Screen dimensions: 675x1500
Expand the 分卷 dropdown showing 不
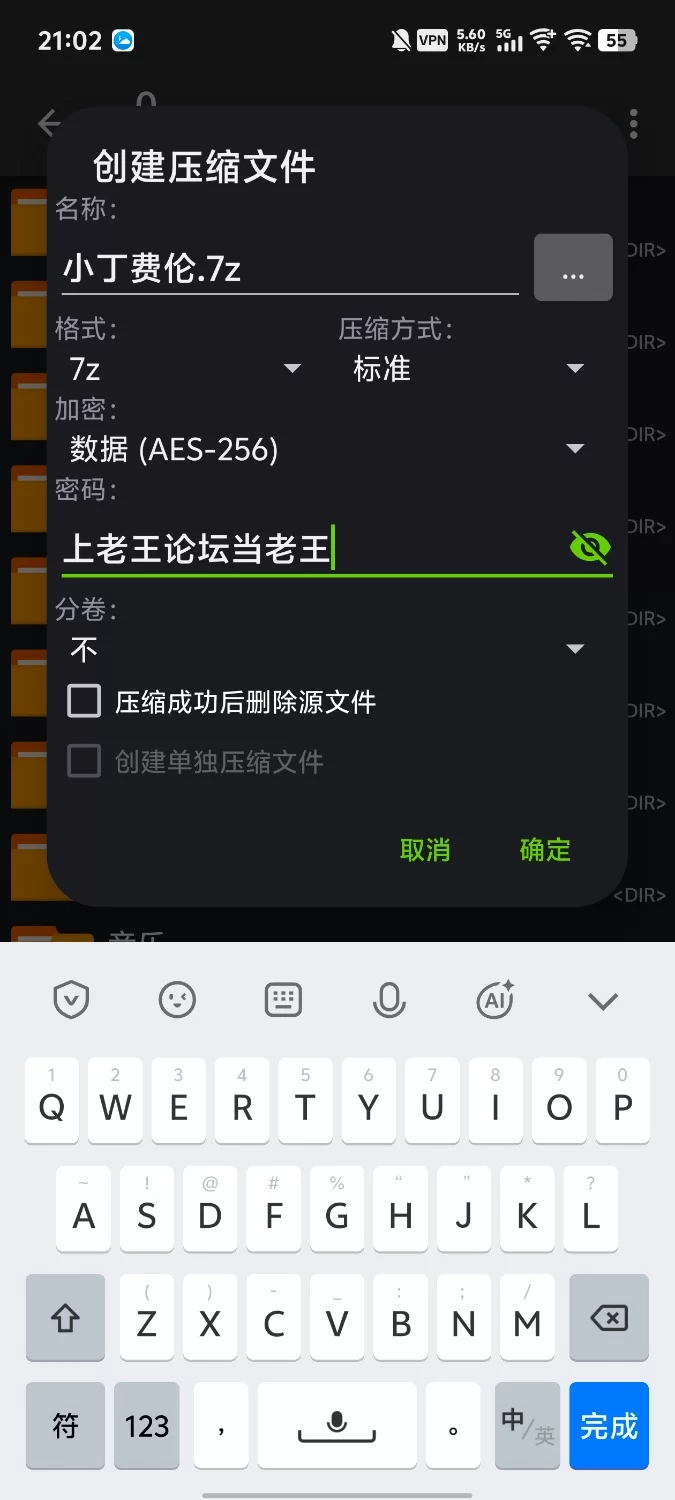click(x=326, y=650)
